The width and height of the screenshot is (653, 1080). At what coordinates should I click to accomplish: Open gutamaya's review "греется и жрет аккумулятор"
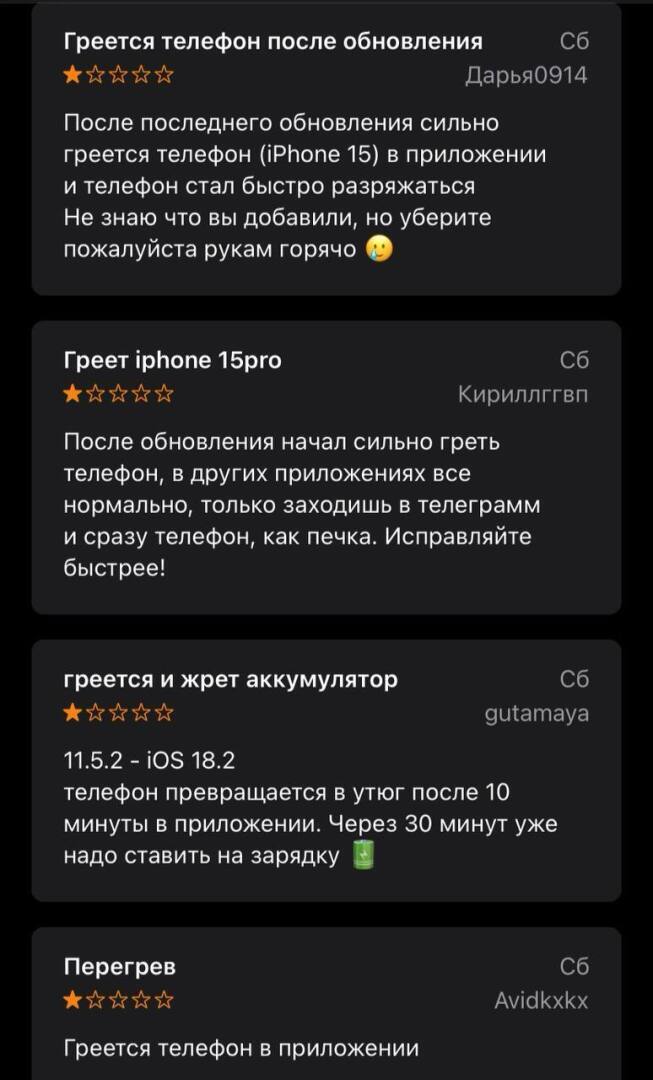click(326, 770)
